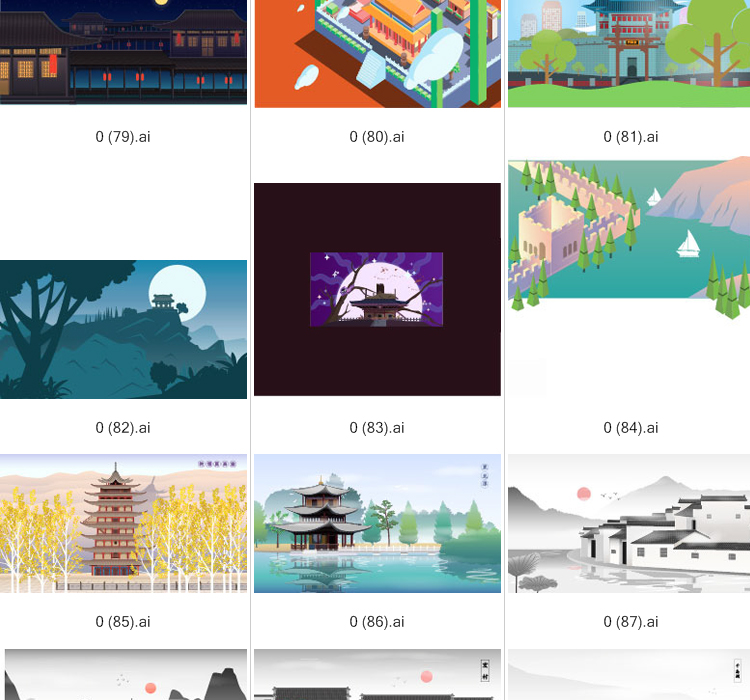Viewport: 750px width, 700px height.
Task: Select the moonlit hill image 0 (82).ai
Action: 123,329
